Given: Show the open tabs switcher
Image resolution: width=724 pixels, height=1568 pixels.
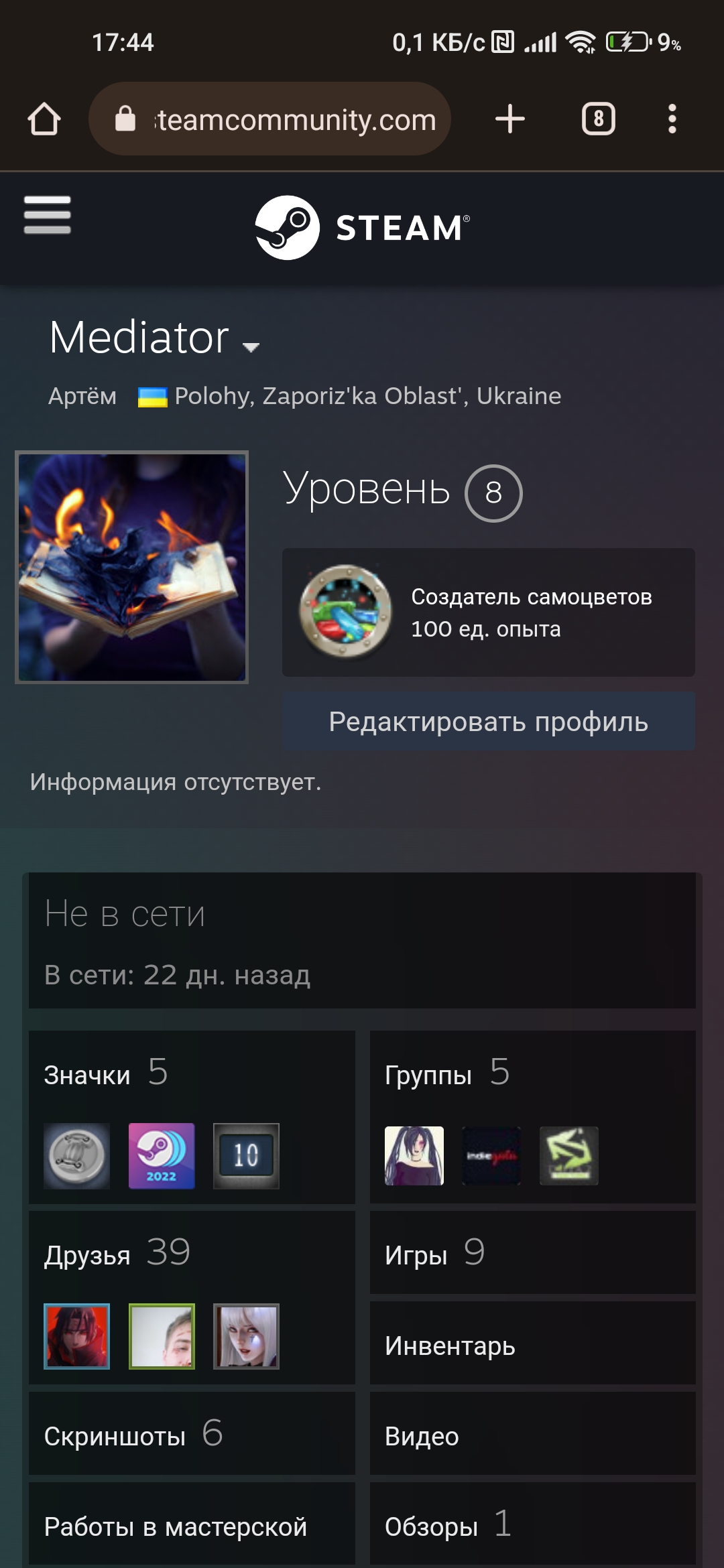Looking at the screenshot, I should (x=598, y=119).
